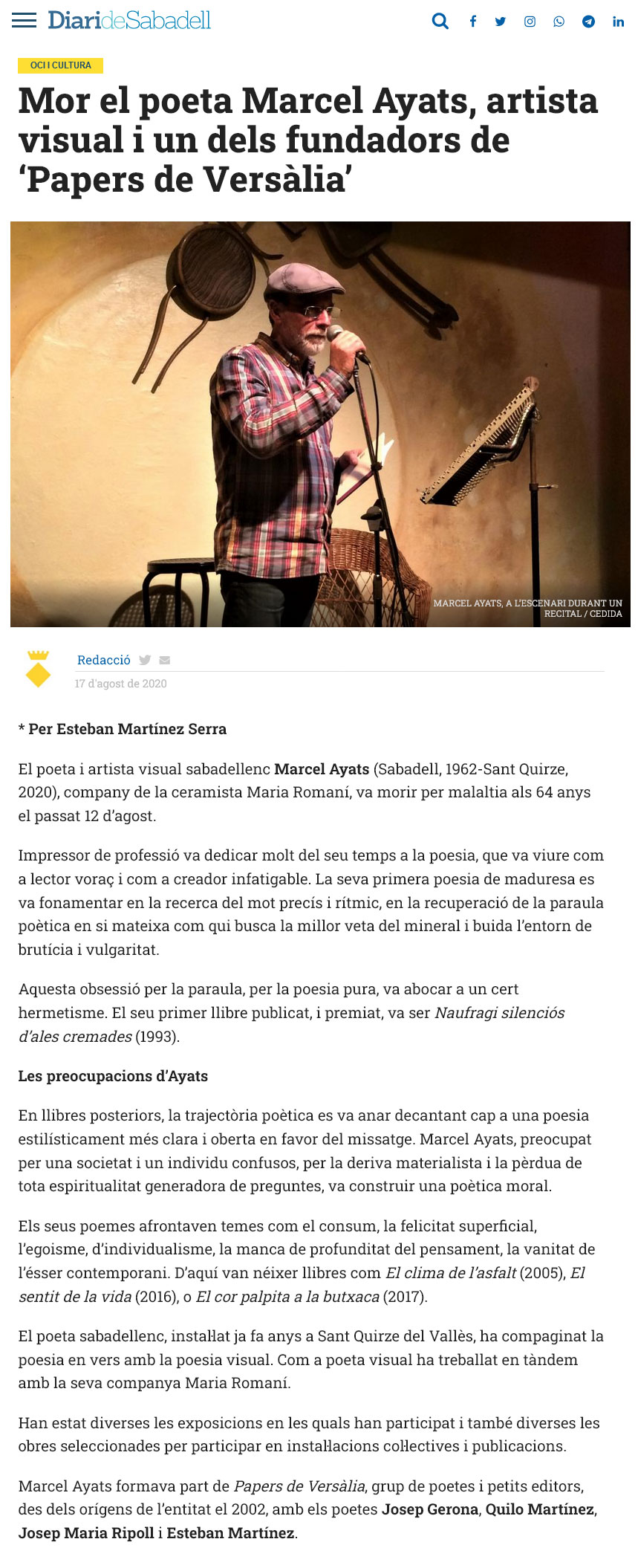
Task: Open the WhatsApp icon
Action: pyautogui.click(x=559, y=22)
